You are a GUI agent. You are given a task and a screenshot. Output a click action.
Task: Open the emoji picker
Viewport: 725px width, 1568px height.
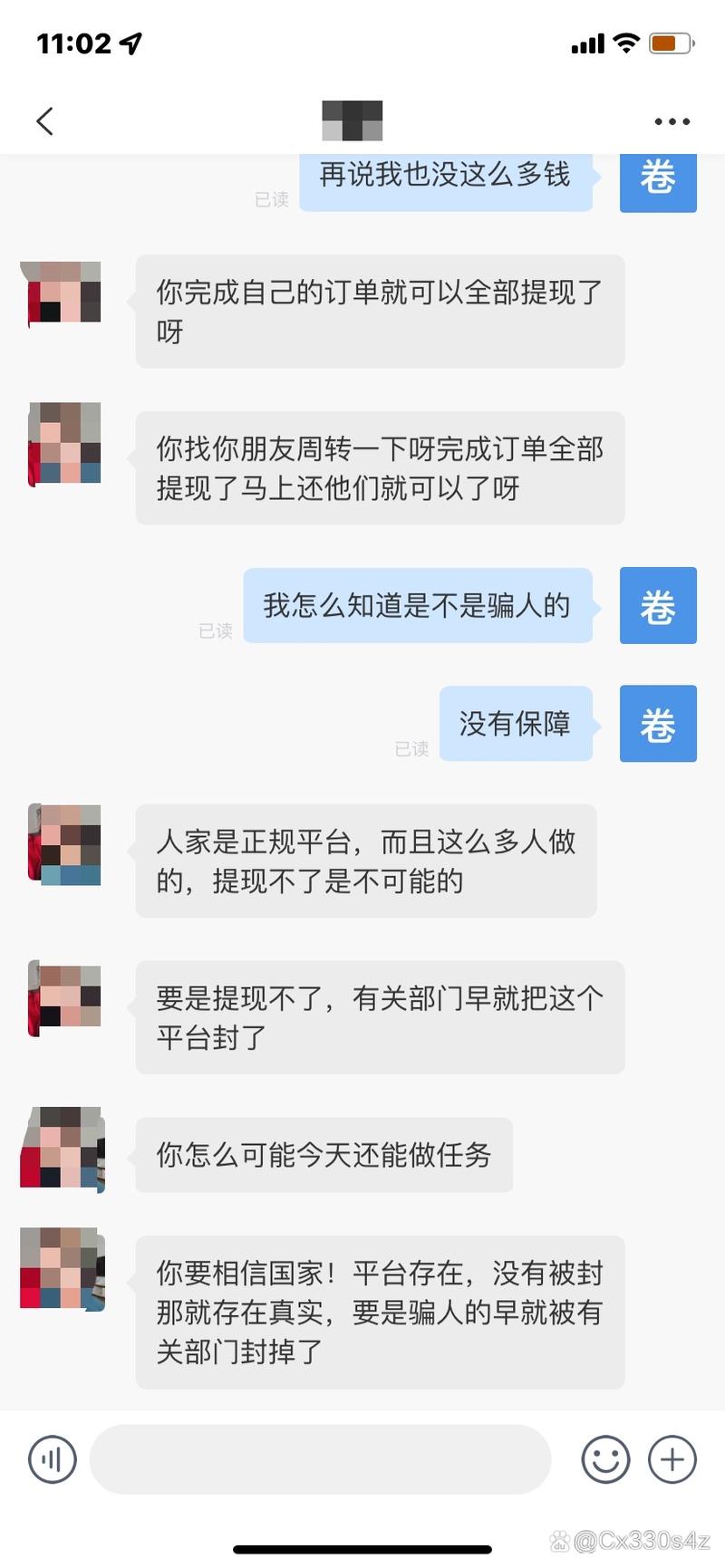tap(604, 1459)
